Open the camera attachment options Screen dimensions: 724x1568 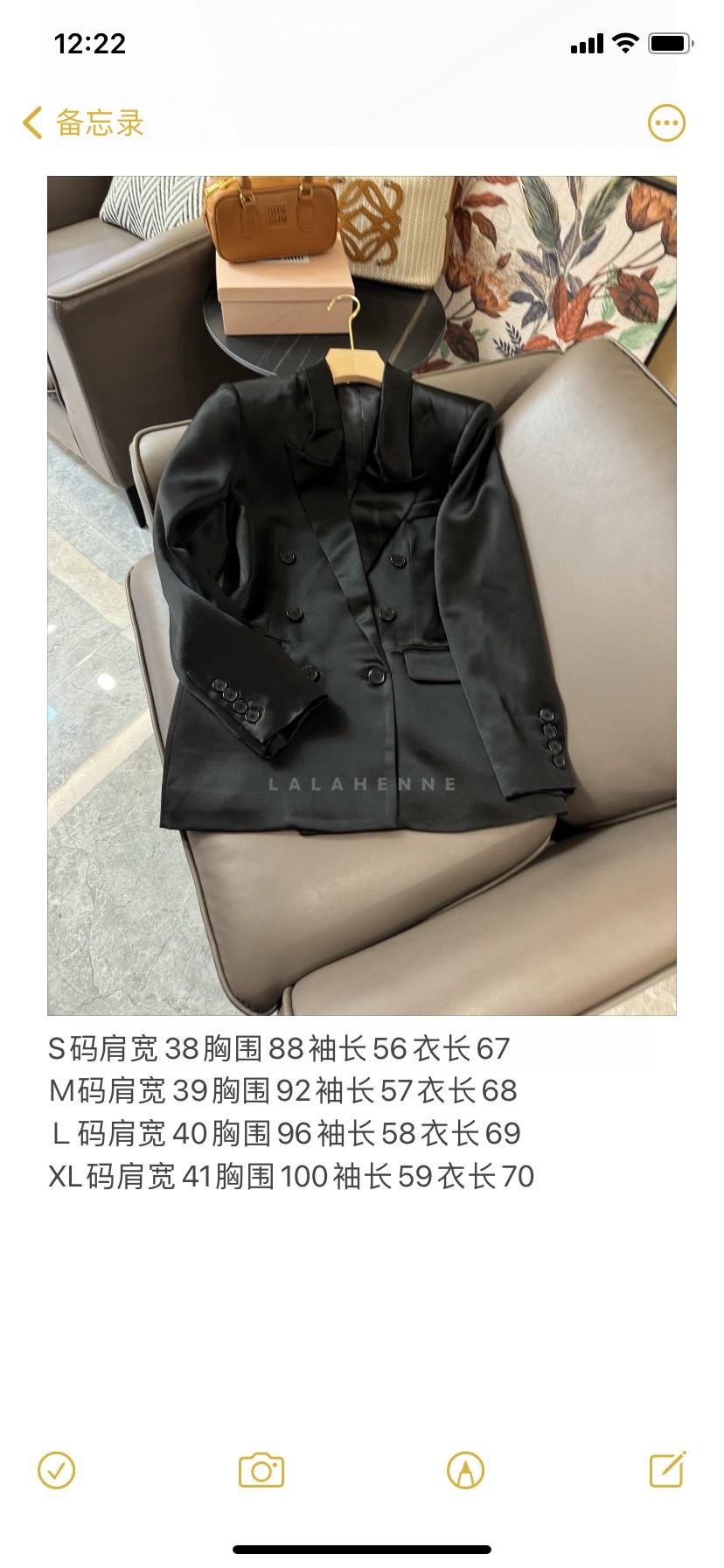click(261, 1471)
